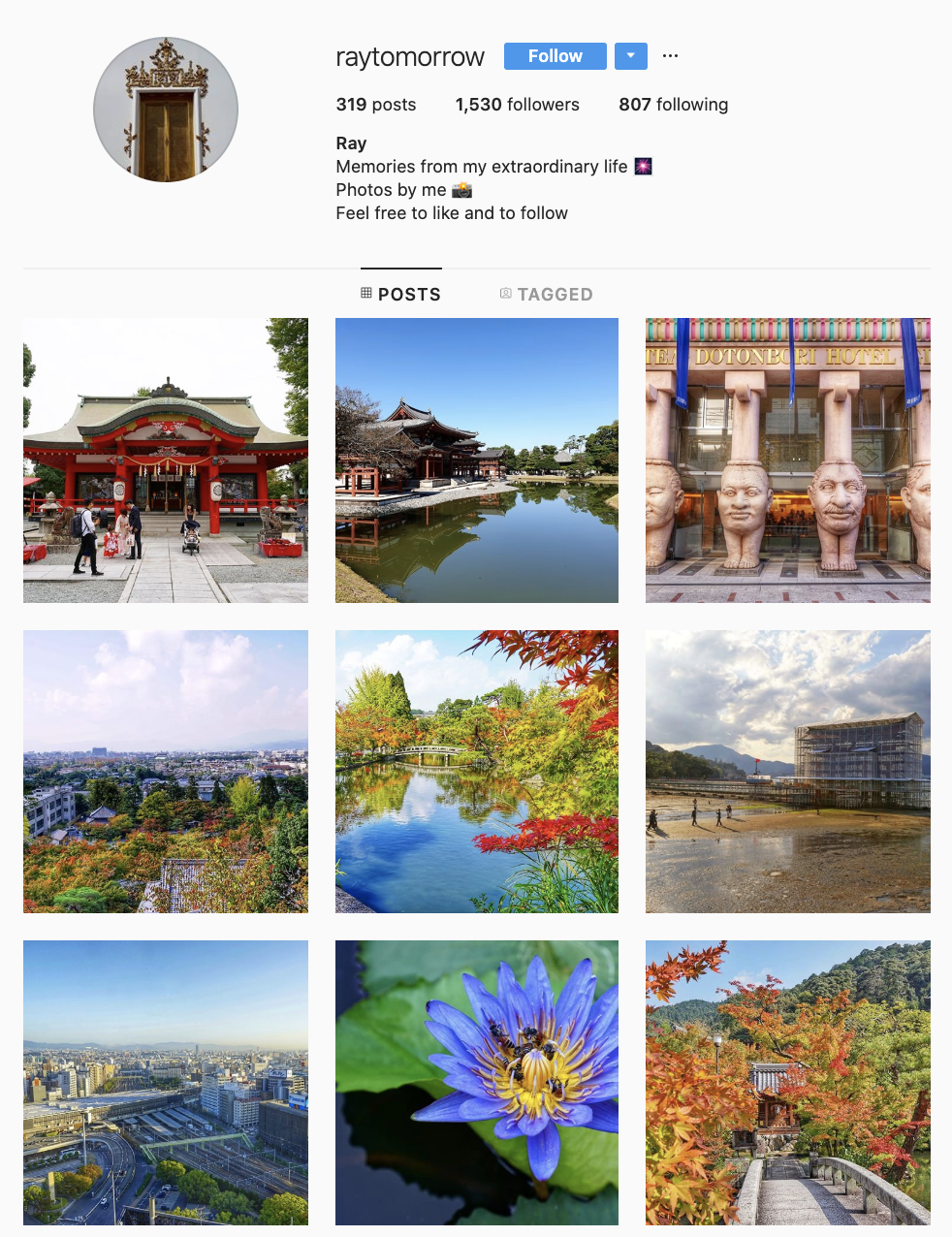
Task: Open the purple water lily post
Action: 477,1083
